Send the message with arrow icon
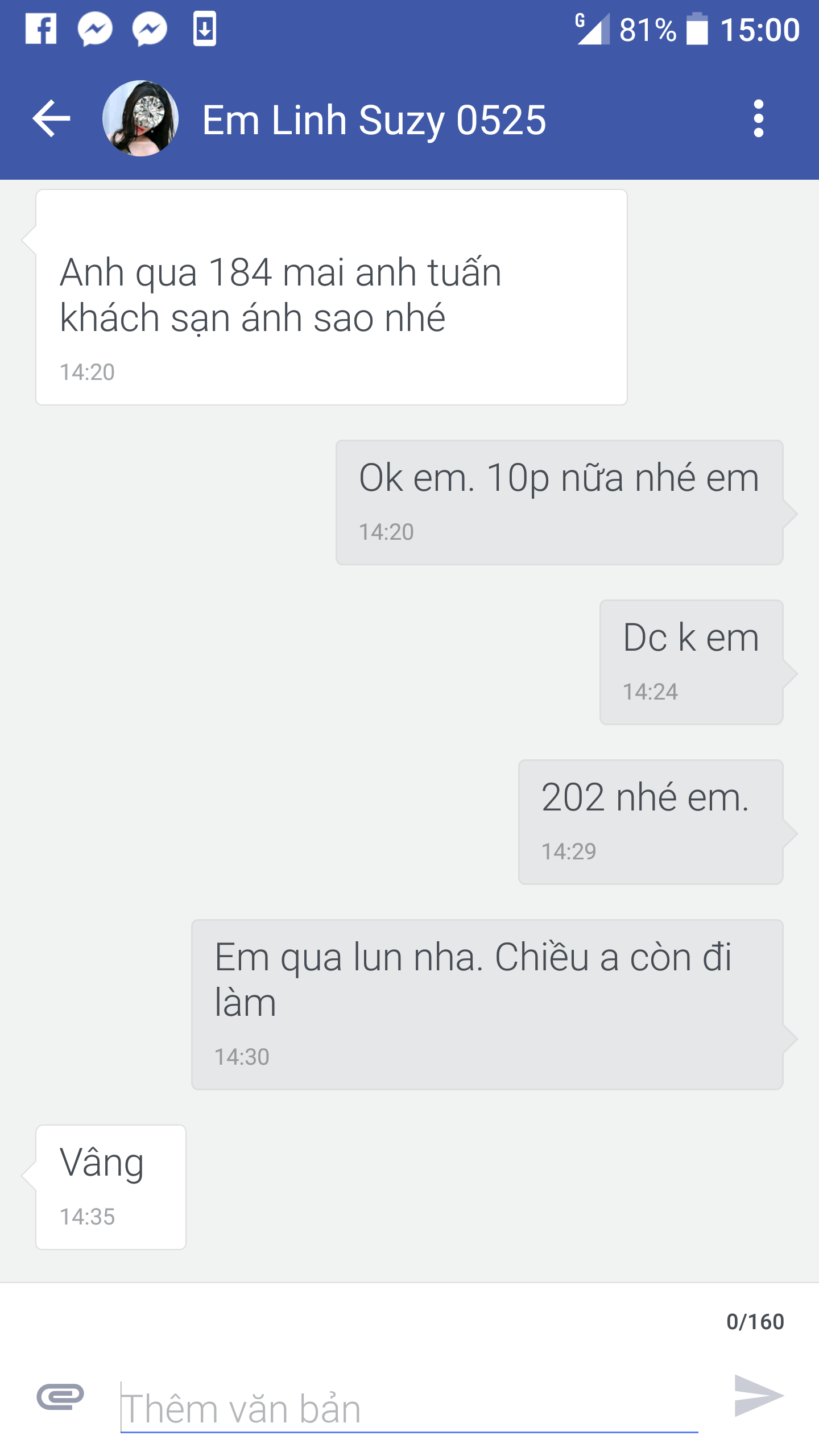This screenshot has height=1456, width=819. (759, 1396)
